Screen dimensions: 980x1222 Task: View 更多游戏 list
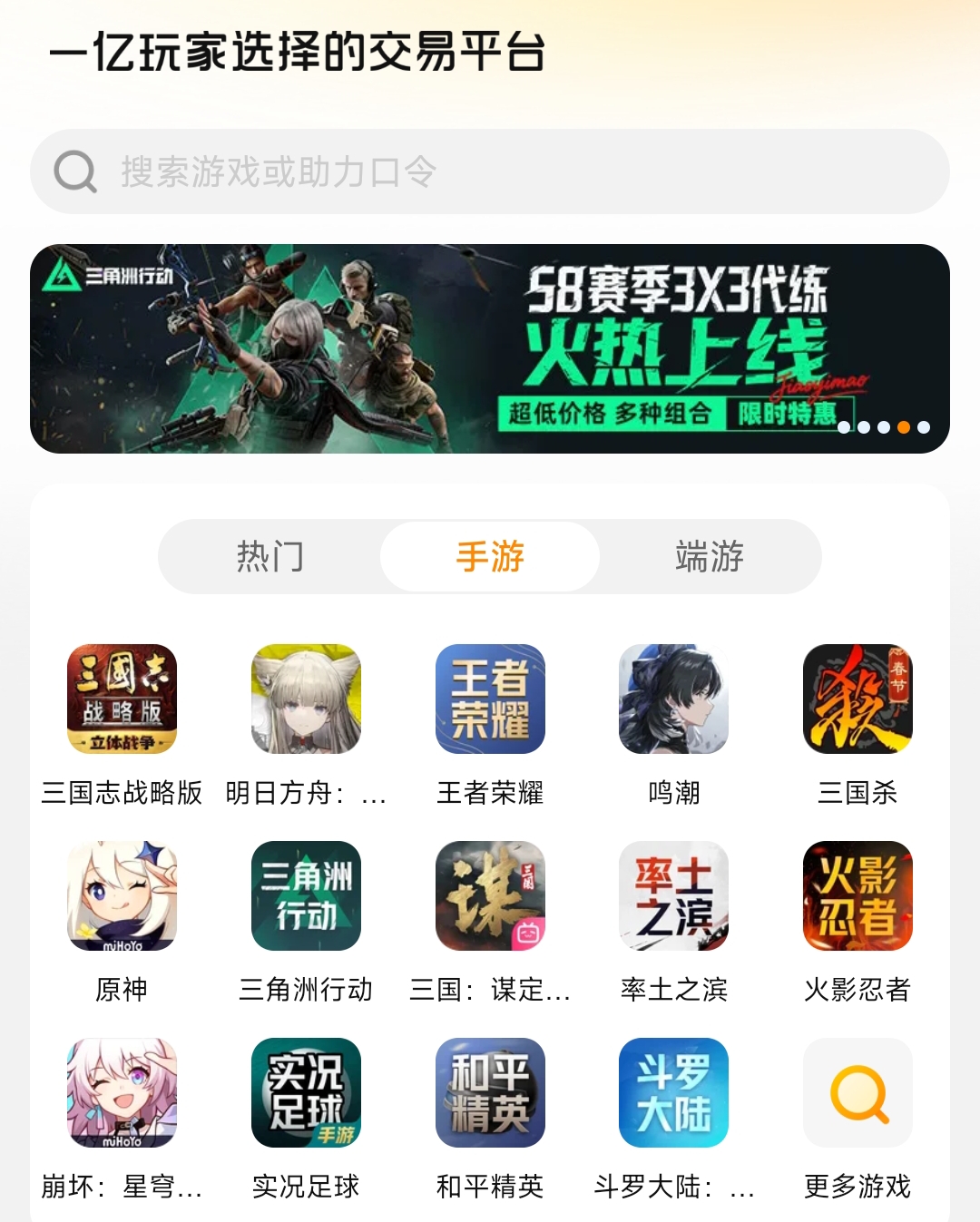pos(857,1093)
